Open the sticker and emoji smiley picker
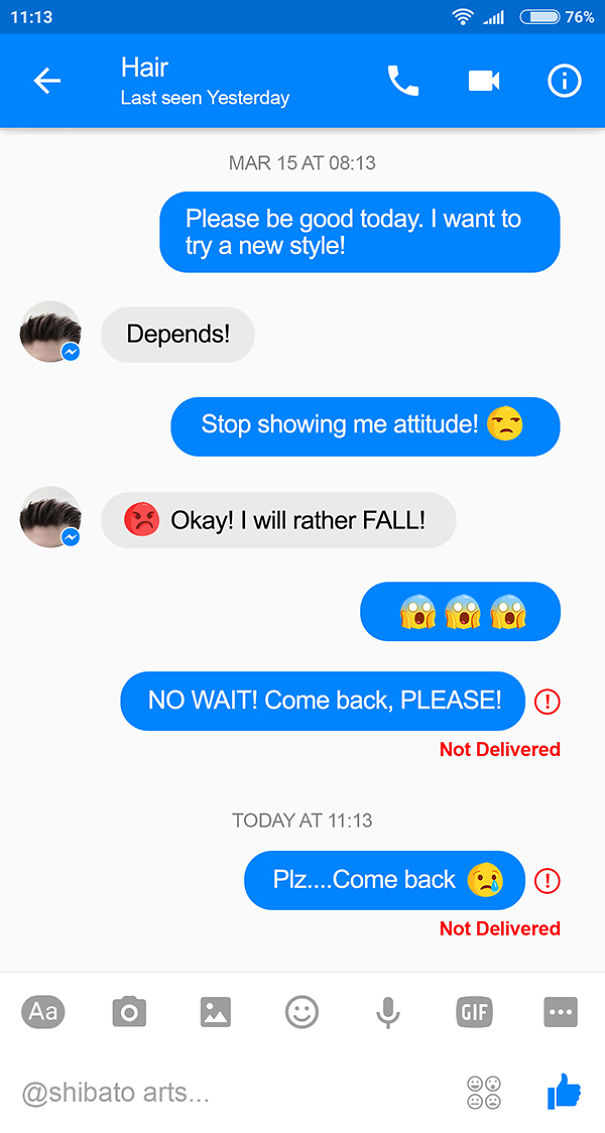This screenshot has height=1133, width=605. pyautogui.click(x=301, y=1012)
